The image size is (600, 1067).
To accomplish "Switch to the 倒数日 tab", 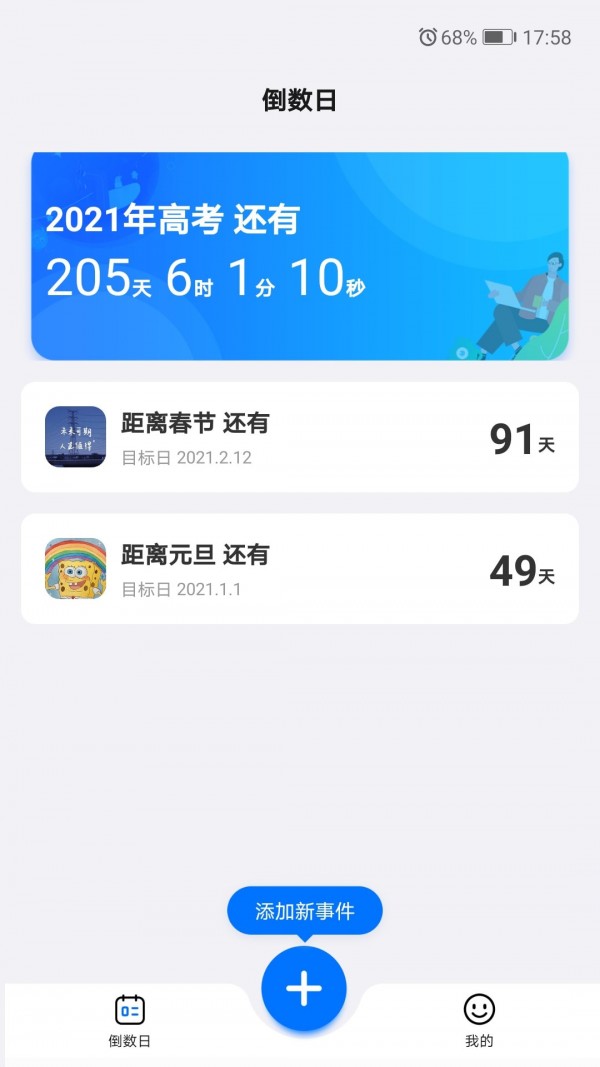I will [x=130, y=1020].
